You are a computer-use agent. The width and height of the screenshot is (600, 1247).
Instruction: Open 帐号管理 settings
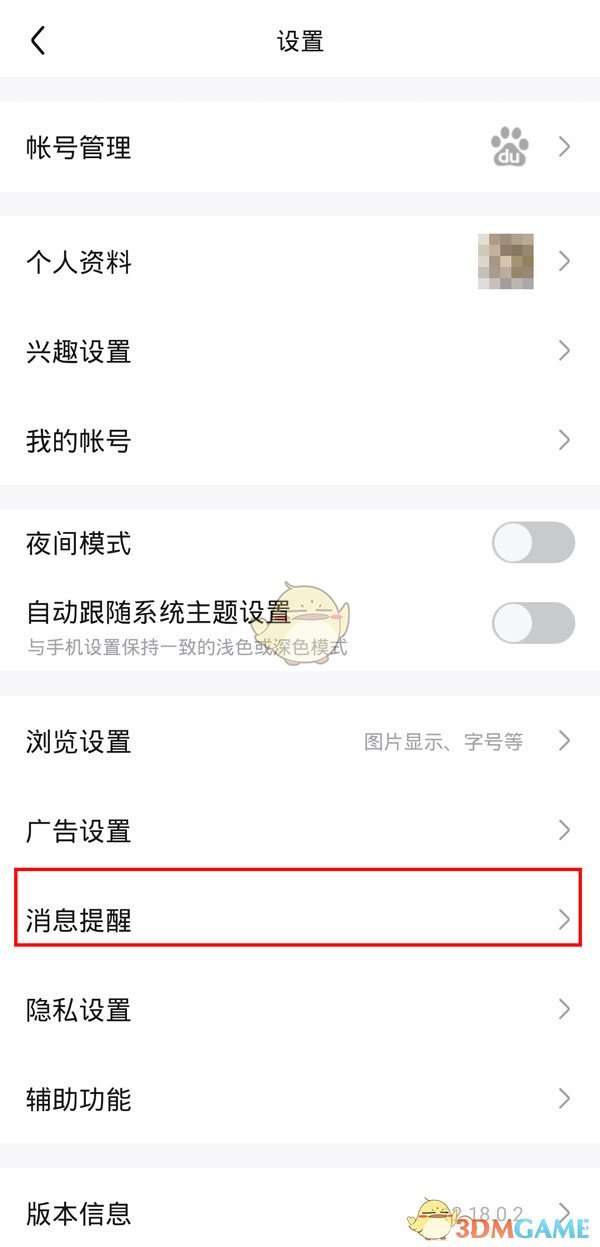click(x=300, y=148)
